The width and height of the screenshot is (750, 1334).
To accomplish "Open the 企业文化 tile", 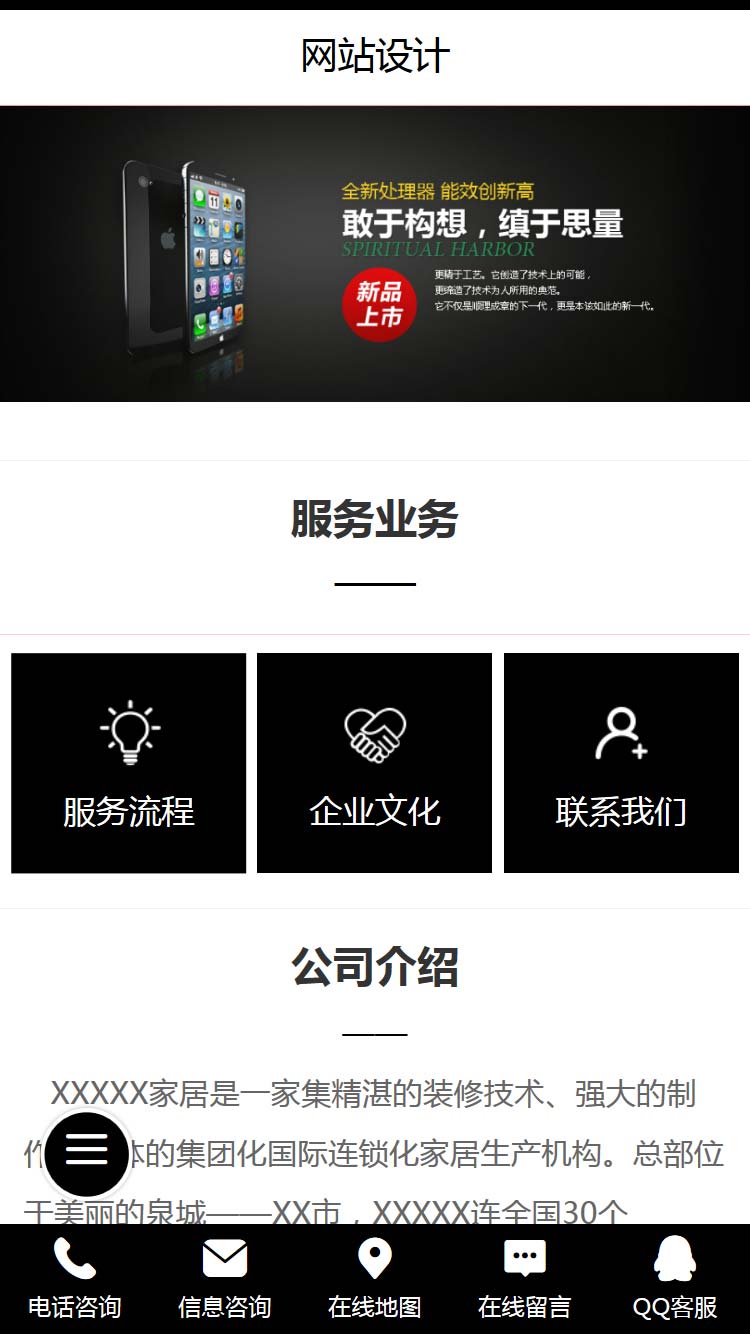I will click(x=375, y=763).
